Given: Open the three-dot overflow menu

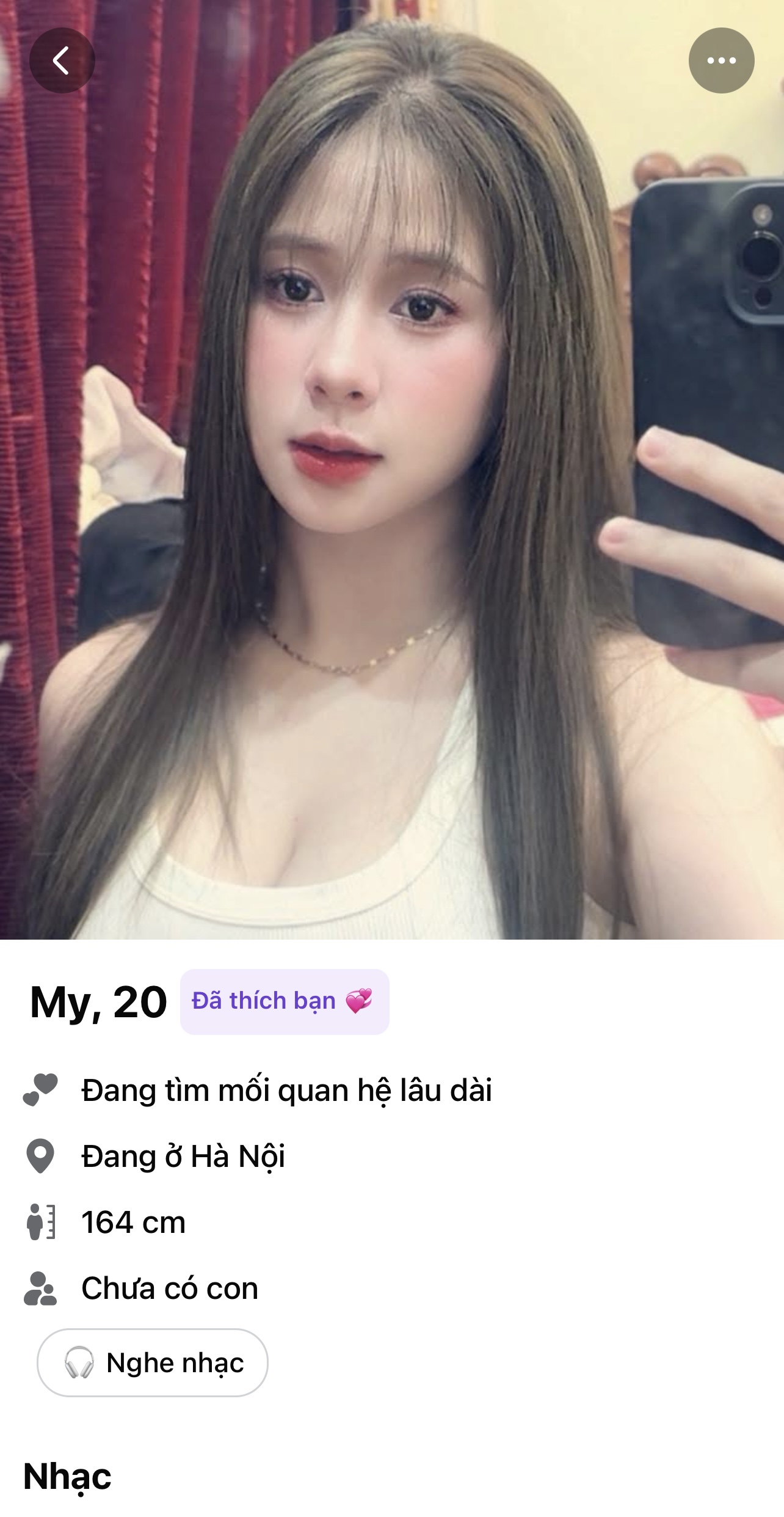Looking at the screenshot, I should click(x=721, y=60).
